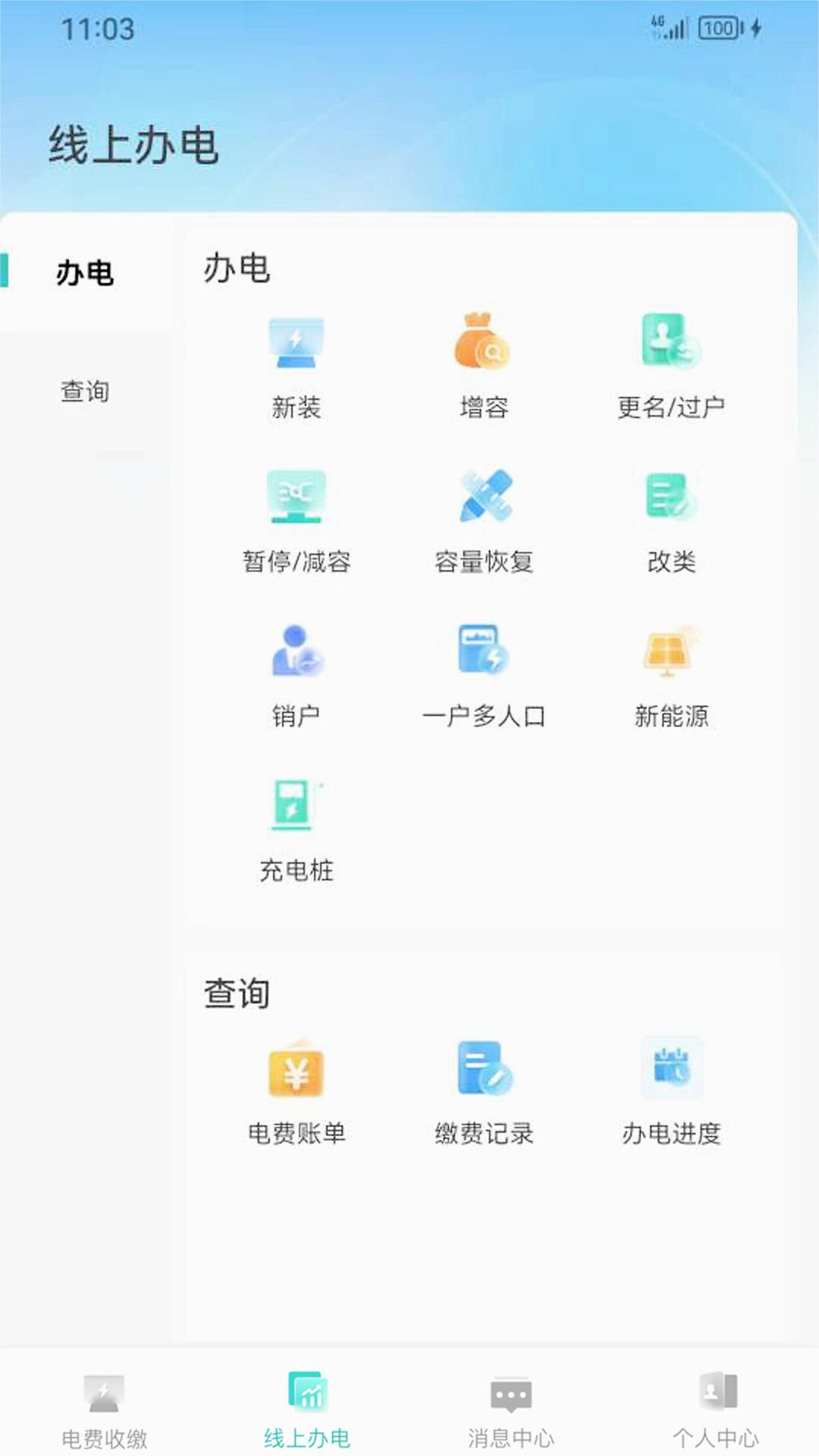The height and width of the screenshot is (1456, 819).
Task: View 电费账单
Action: pyautogui.click(x=296, y=1092)
